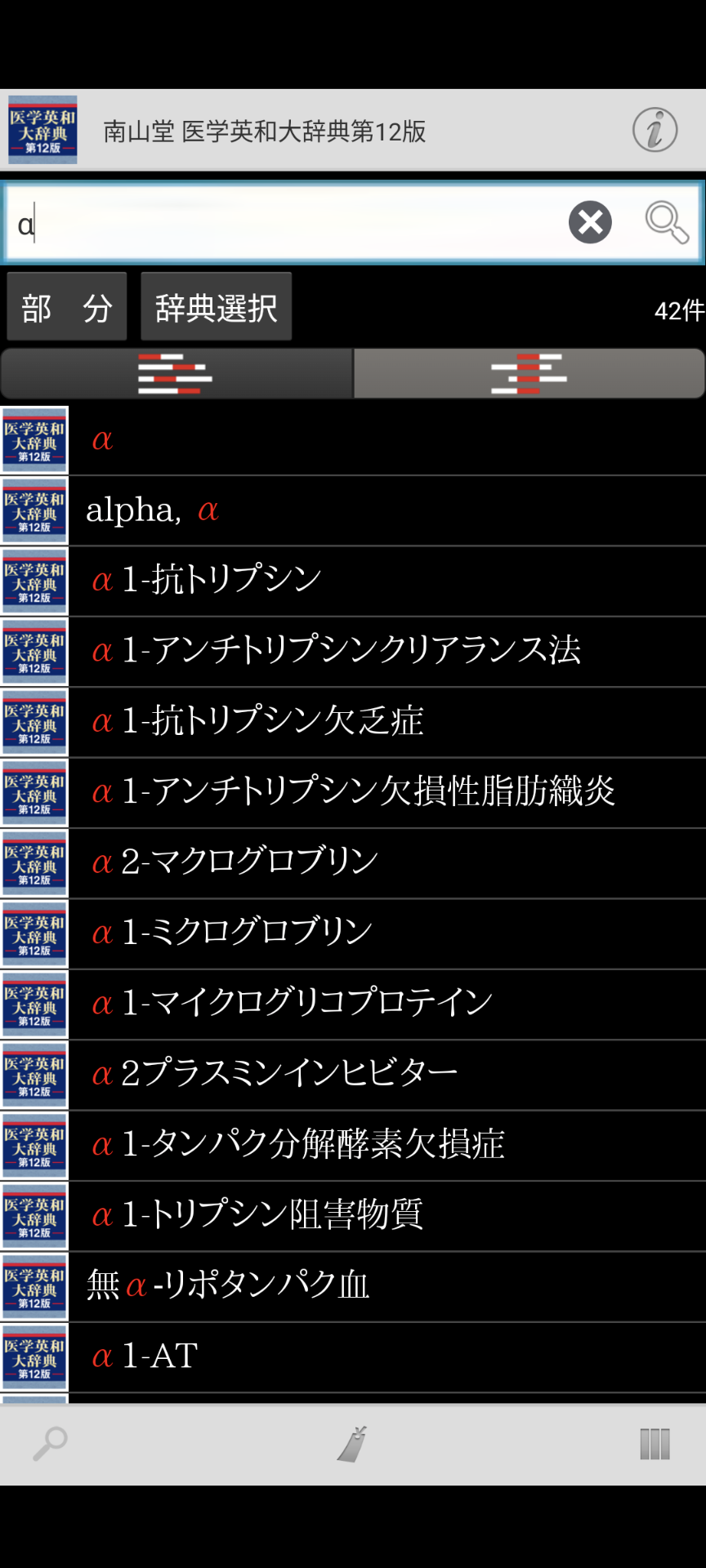Open the entry α1-抗トリプシン

pos(353,581)
